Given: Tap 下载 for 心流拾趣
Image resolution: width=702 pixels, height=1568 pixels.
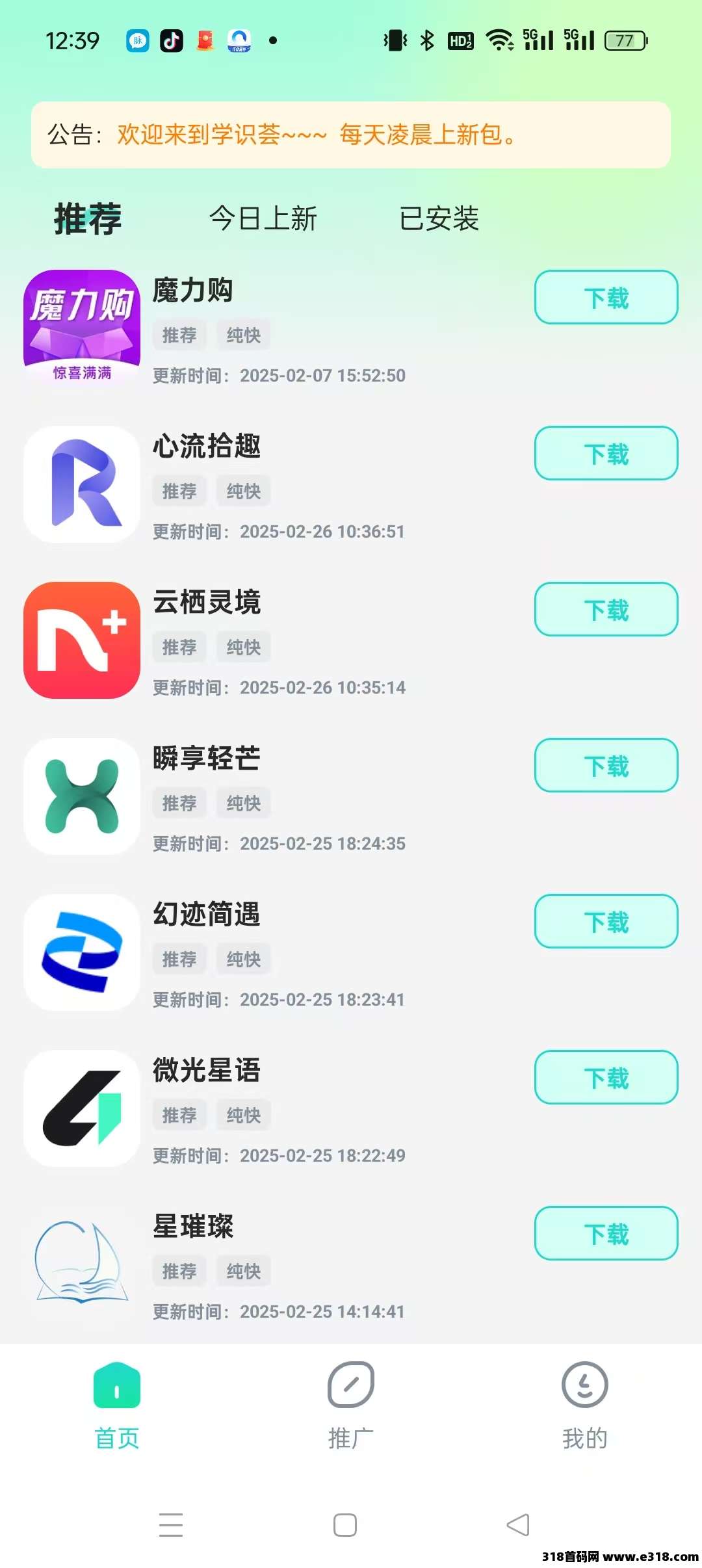Looking at the screenshot, I should tap(606, 453).
